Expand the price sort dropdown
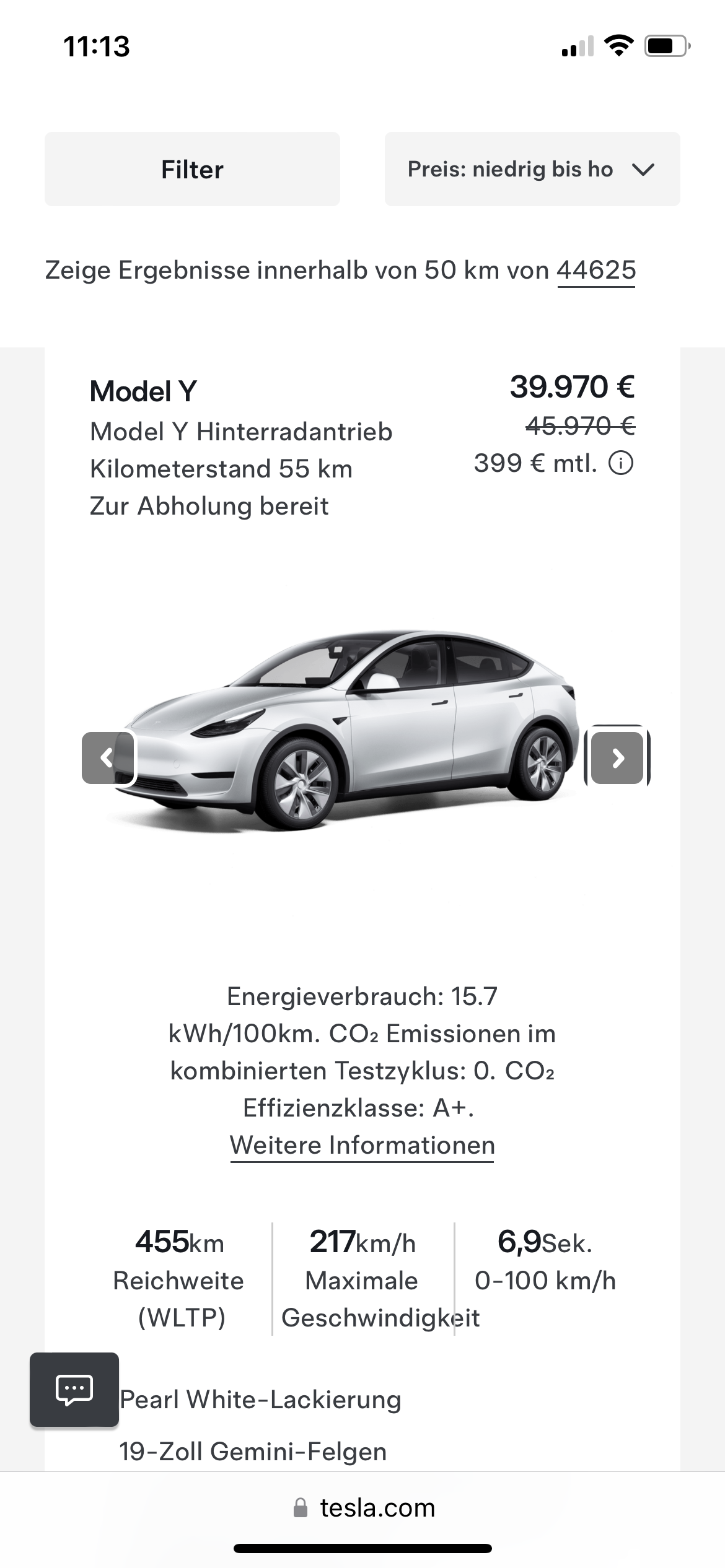 click(532, 169)
